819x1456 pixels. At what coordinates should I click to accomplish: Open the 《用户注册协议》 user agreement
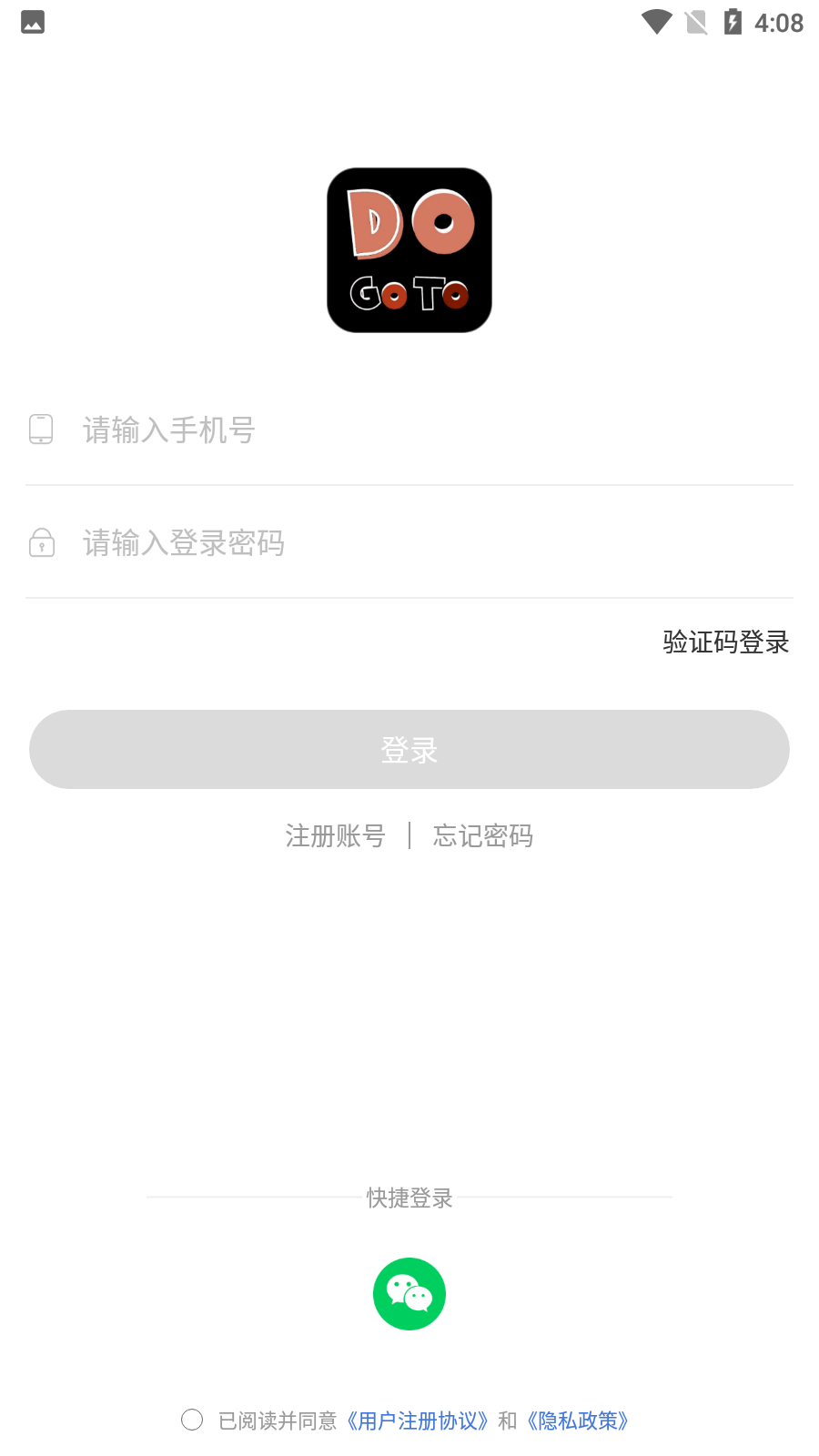420,1420
